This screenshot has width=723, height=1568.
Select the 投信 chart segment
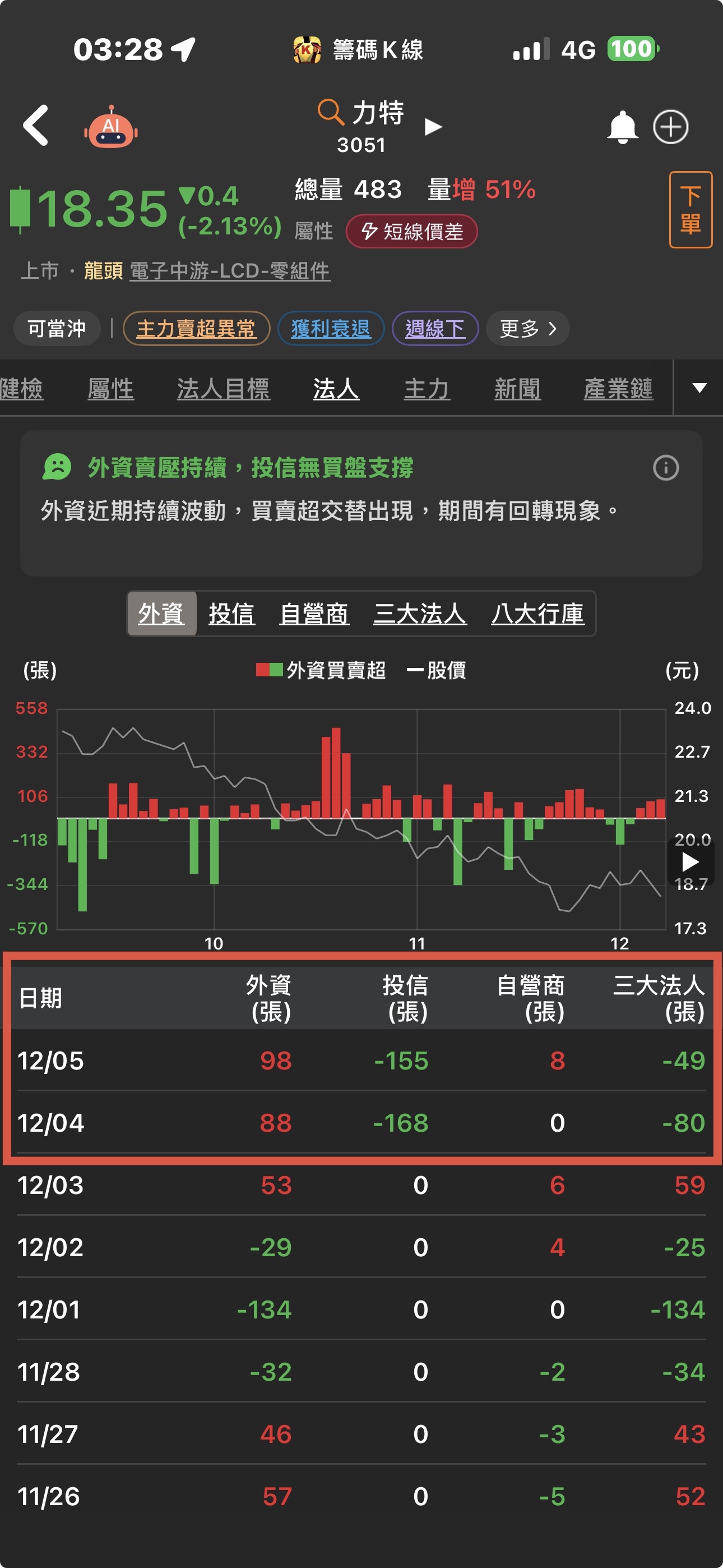pyautogui.click(x=231, y=614)
